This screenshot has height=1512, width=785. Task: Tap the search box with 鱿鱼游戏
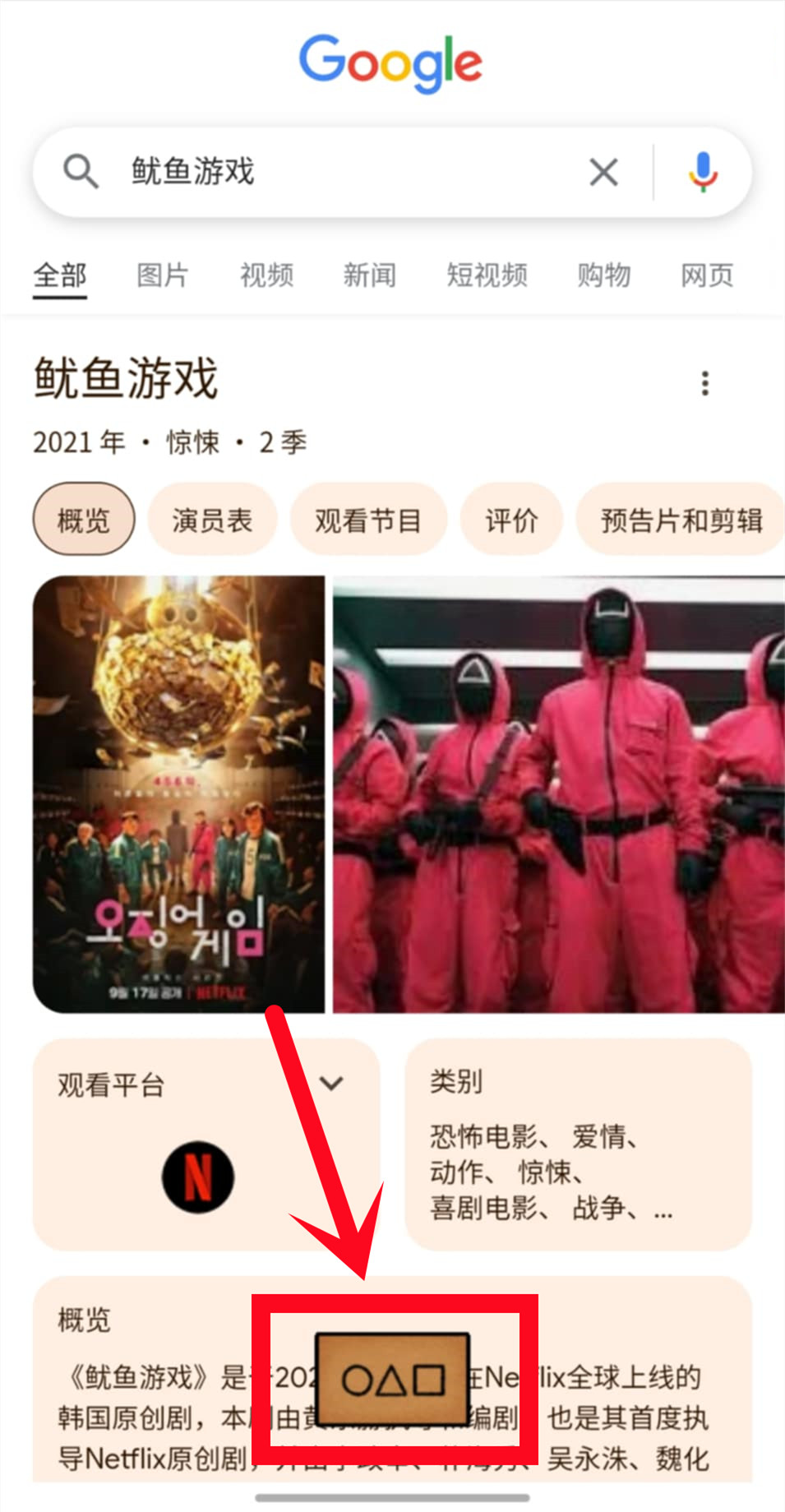click(329, 172)
